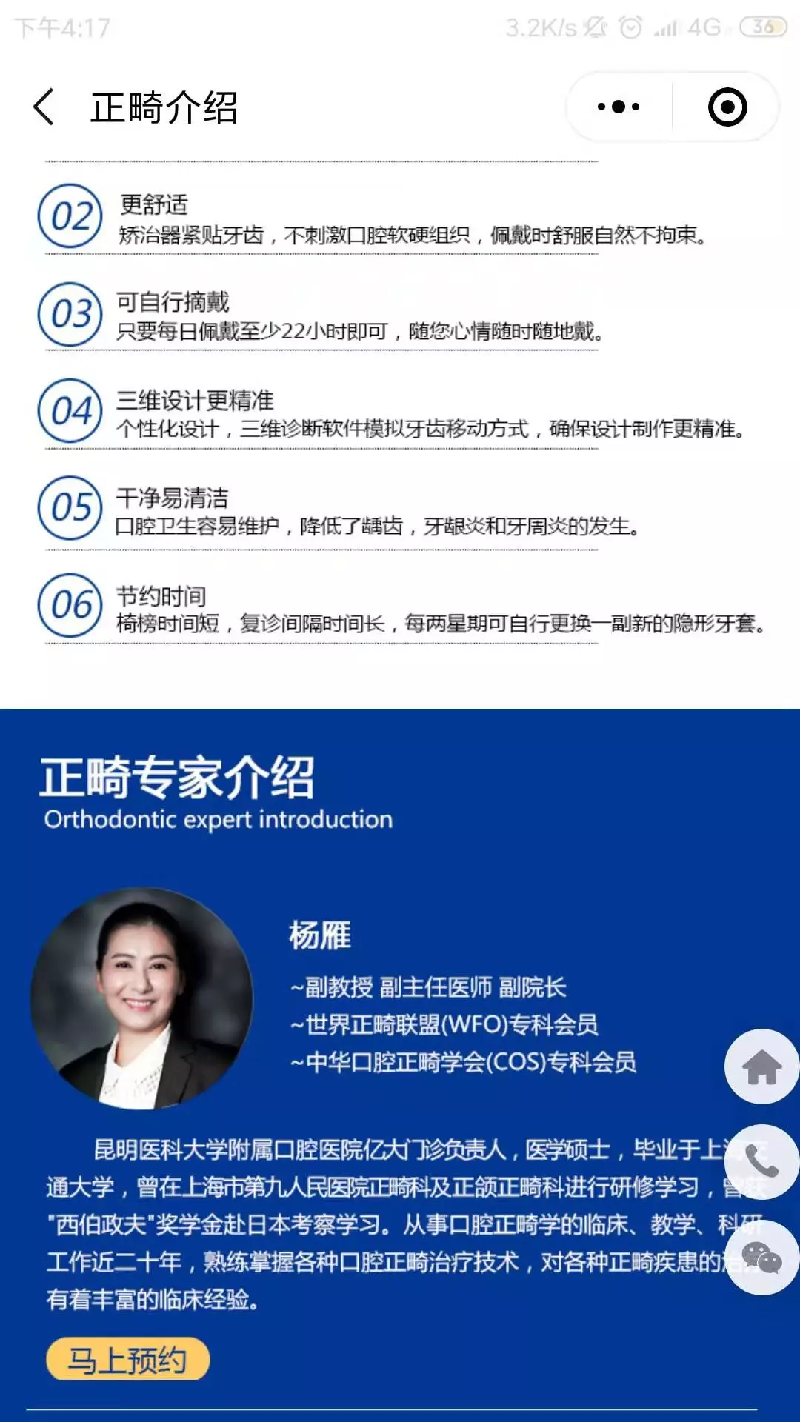Tap the 马上预约 button
The height and width of the screenshot is (1422, 800).
click(x=127, y=1360)
